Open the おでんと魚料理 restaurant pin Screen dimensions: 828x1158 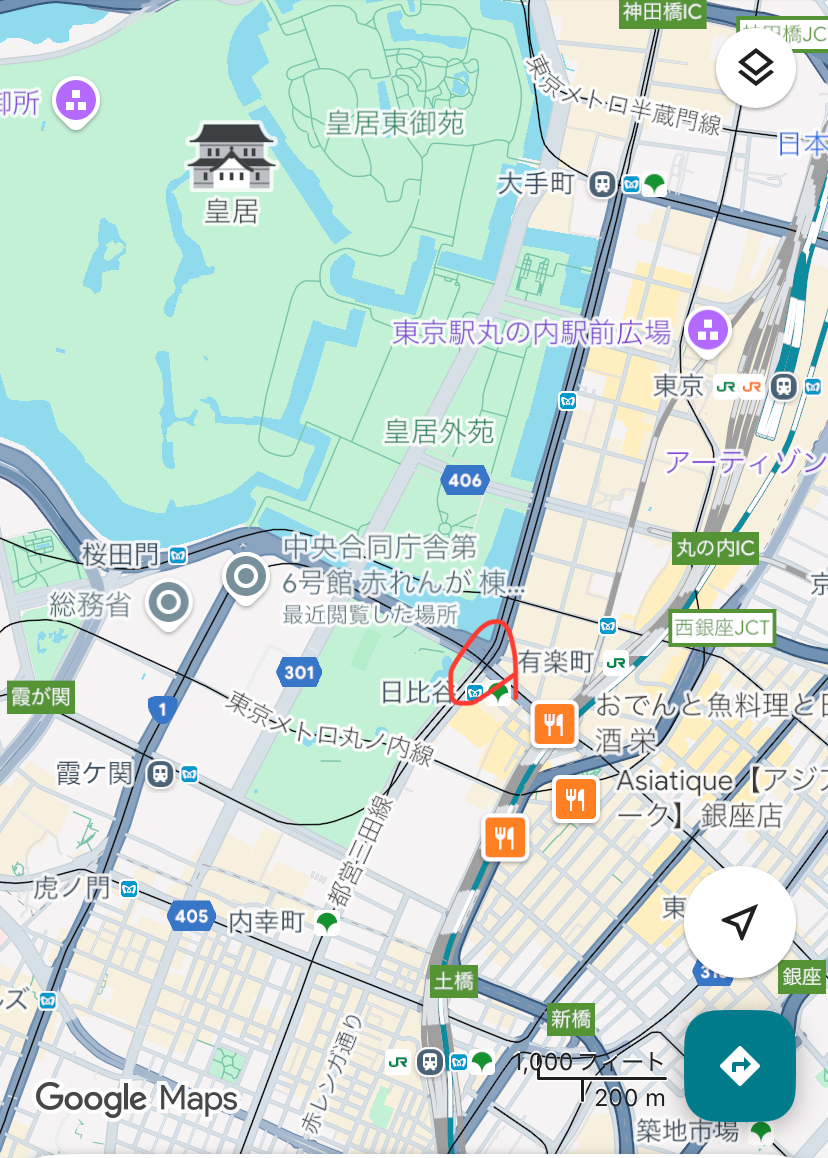coord(553,722)
